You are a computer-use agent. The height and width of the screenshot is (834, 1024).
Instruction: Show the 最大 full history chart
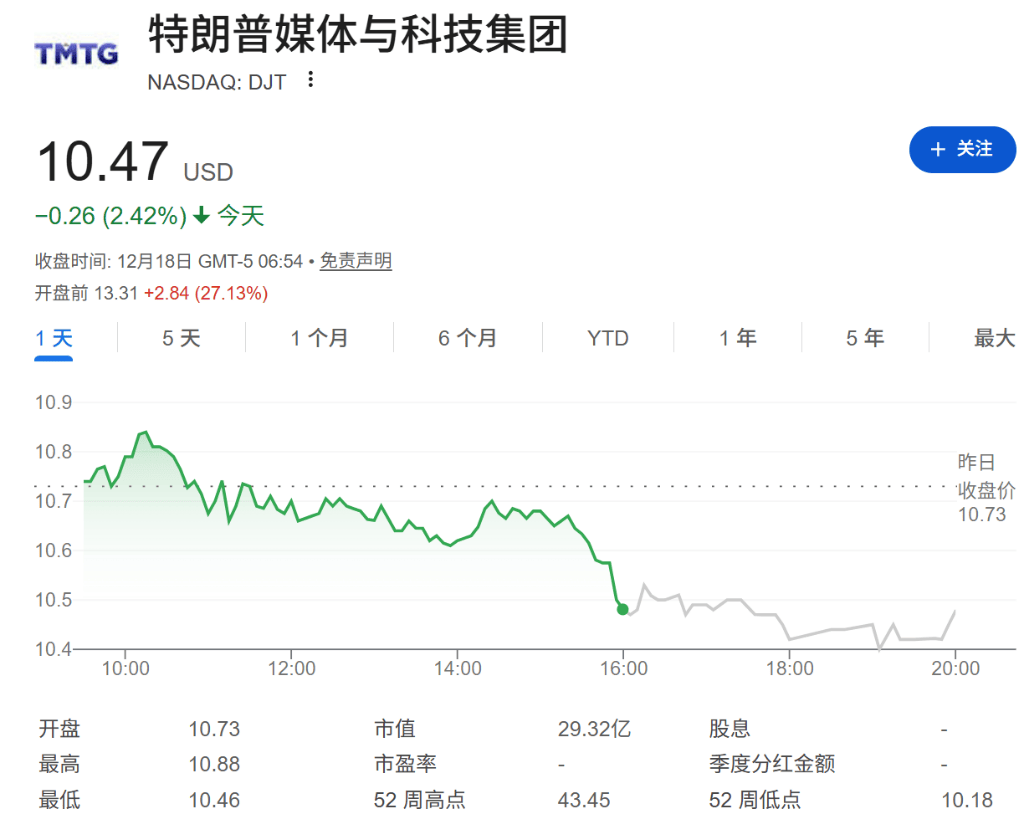(994, 338)
